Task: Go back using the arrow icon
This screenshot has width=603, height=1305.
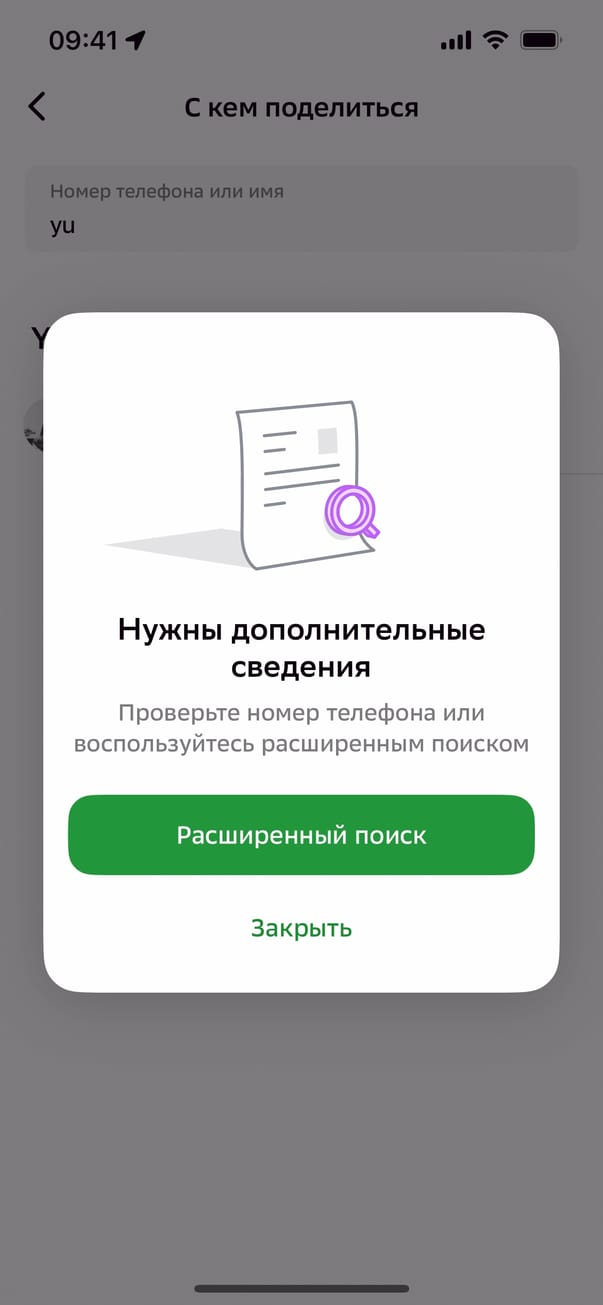Action: tap(37, 107)
